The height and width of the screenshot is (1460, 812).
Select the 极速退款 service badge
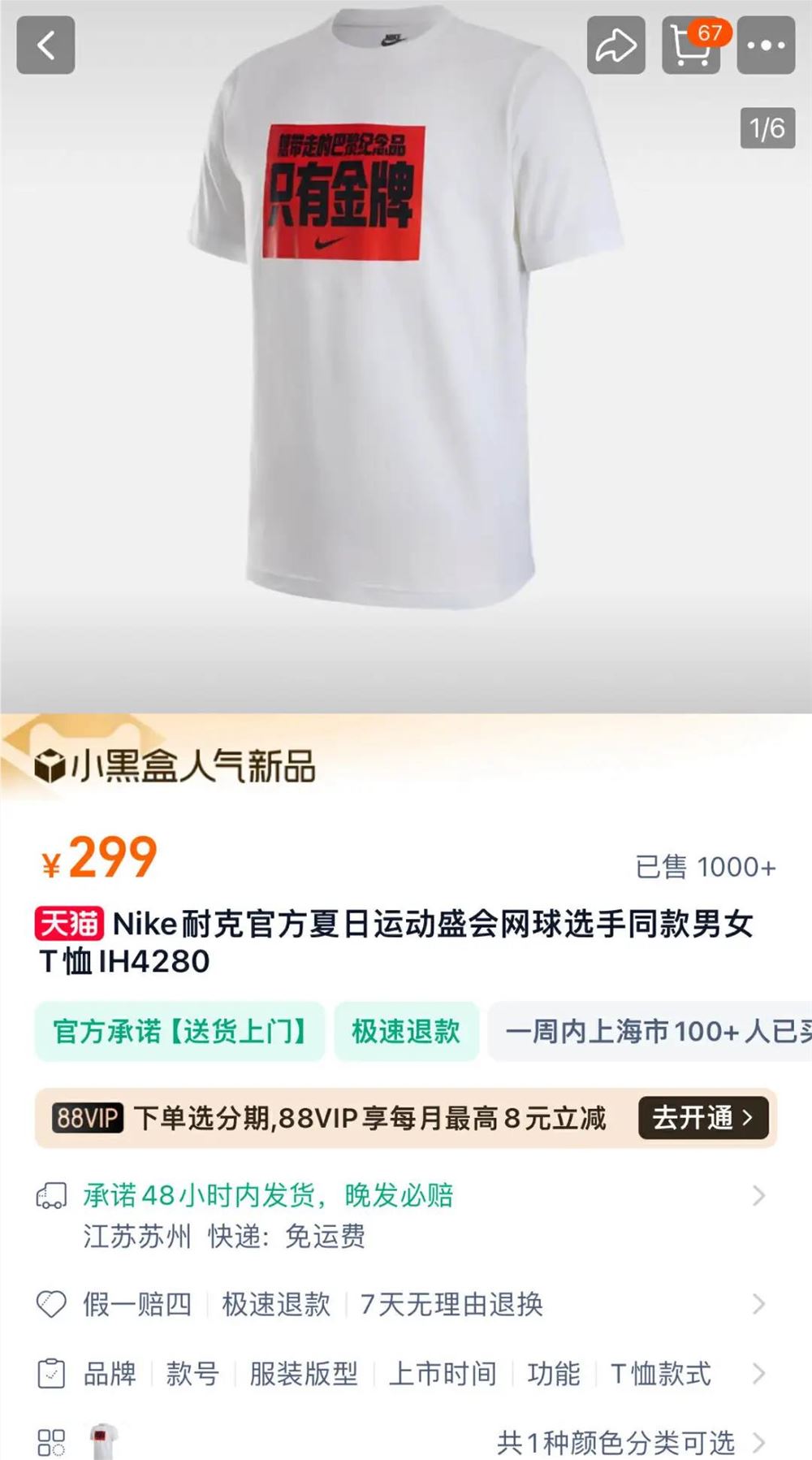pyautogui.click(x=407, y=1030)
